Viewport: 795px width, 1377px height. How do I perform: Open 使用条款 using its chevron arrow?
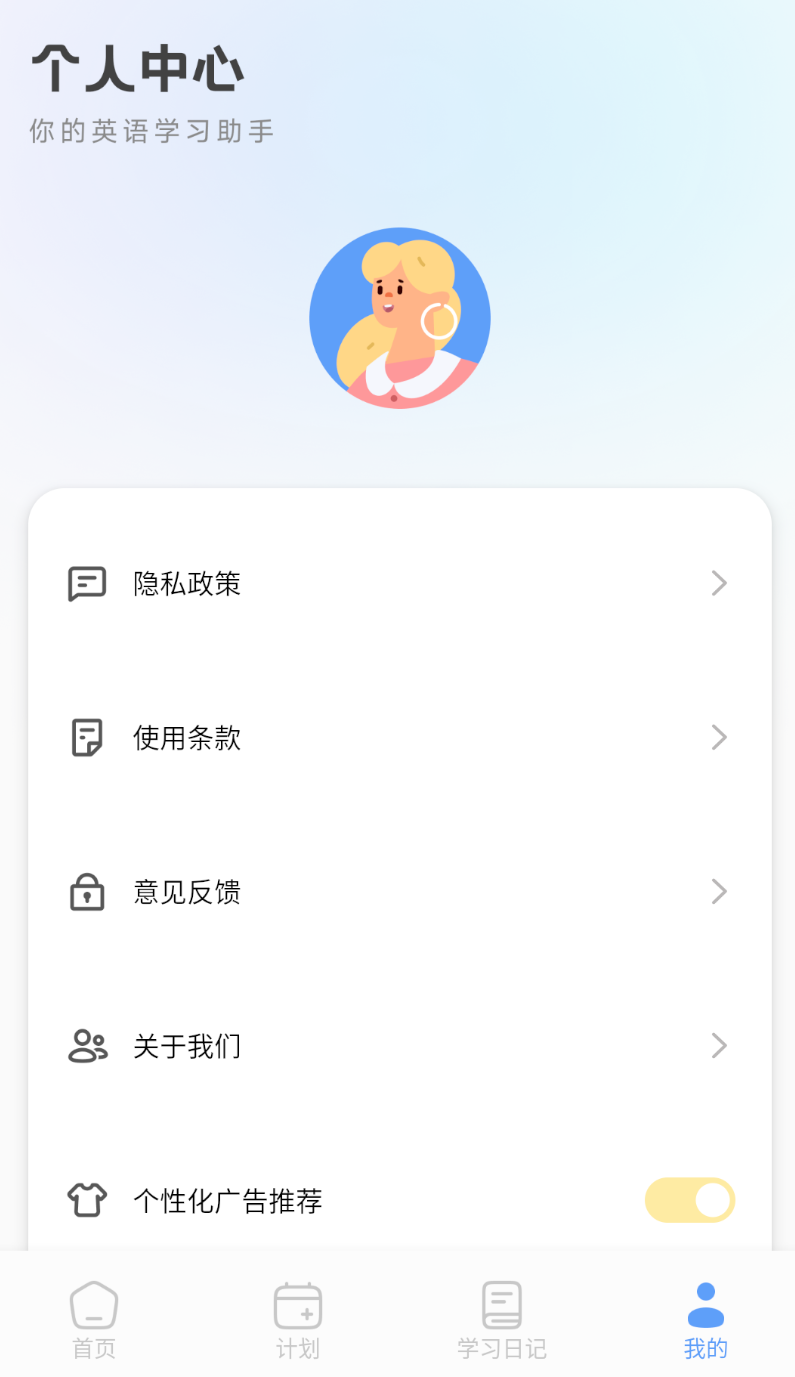(x=719, y=737)
